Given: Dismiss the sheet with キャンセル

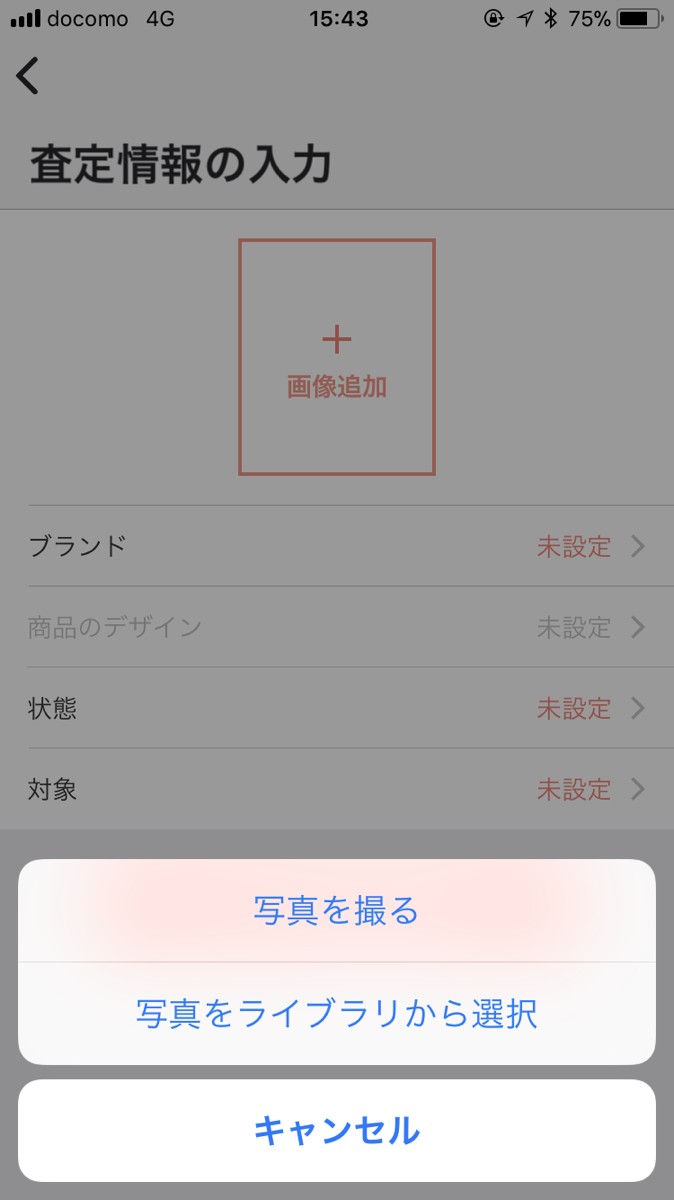Looking at the screenshot, I should click(337, 1131).
